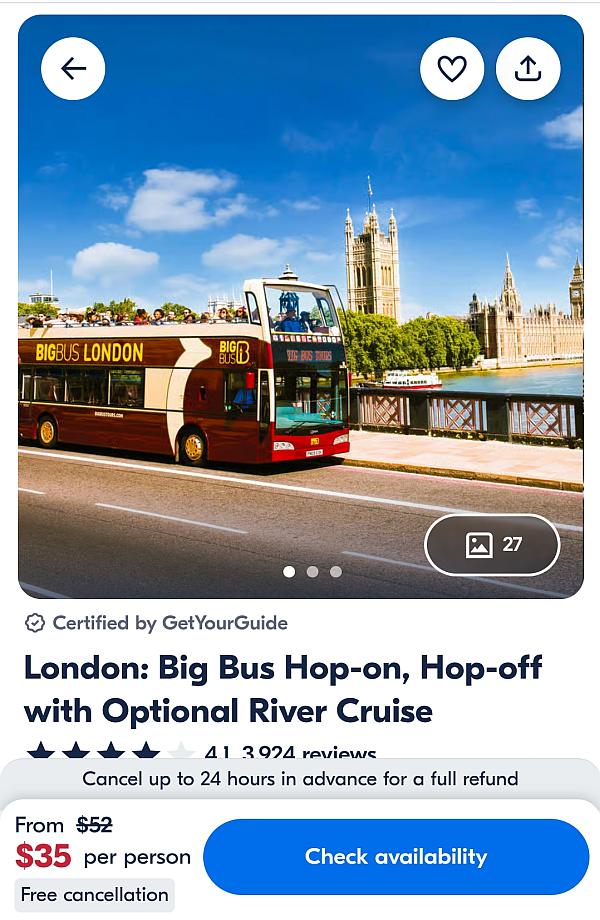Save this tour to wishlist
The width and height of the screenshot is (600, 920).
(452, 68)
